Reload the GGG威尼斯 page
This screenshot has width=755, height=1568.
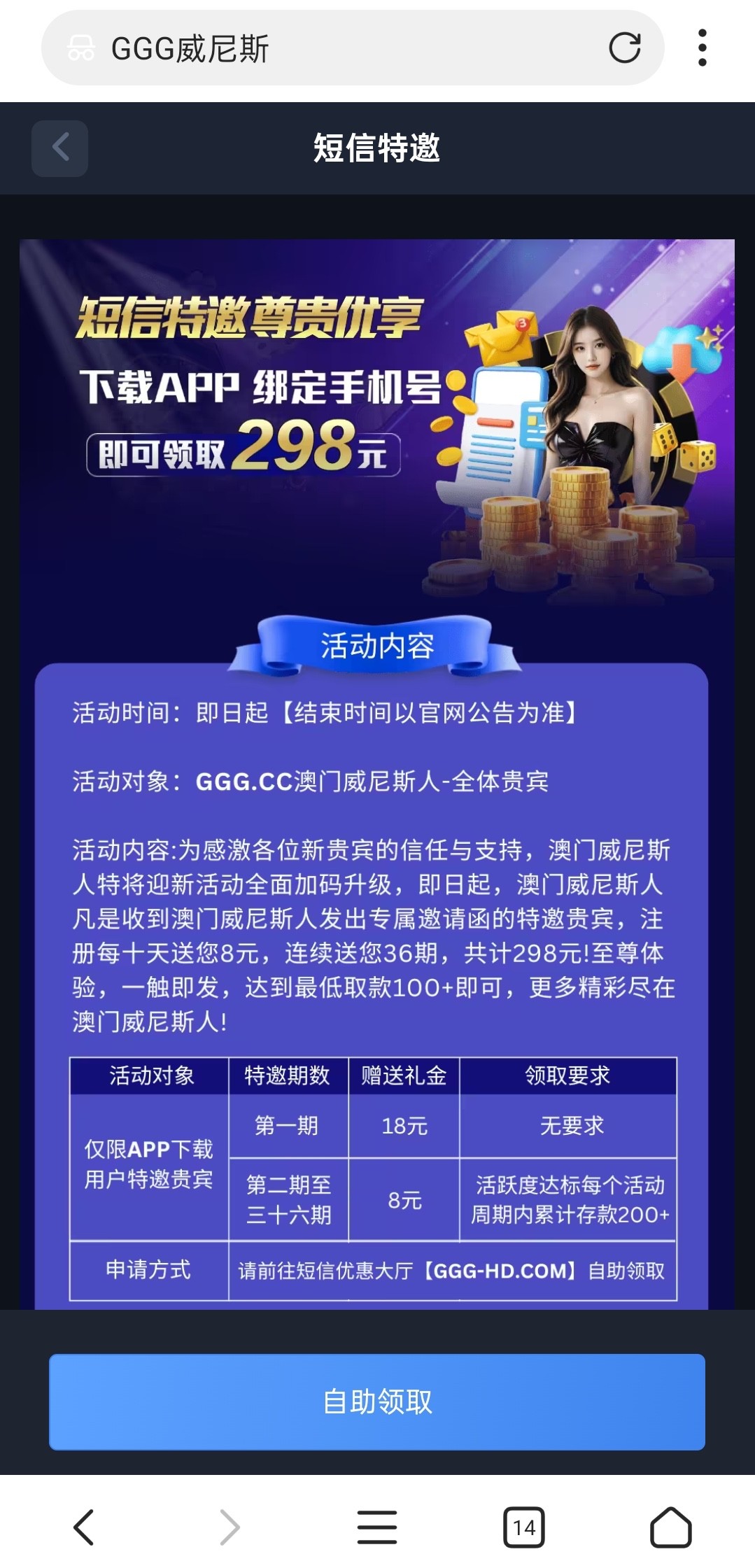click(624, 48)
